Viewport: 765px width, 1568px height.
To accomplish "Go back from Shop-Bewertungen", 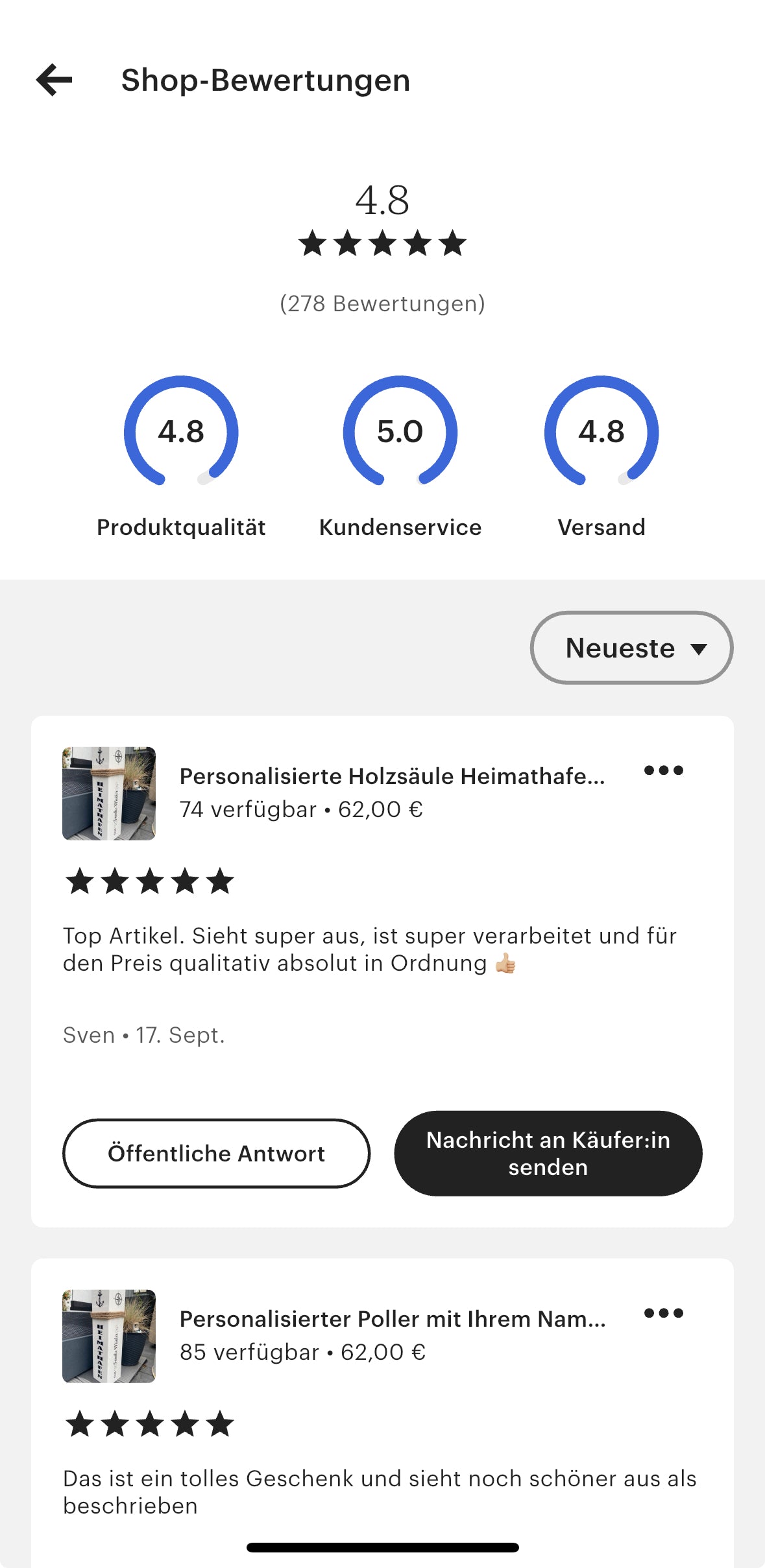I will (x=55, y=80).
